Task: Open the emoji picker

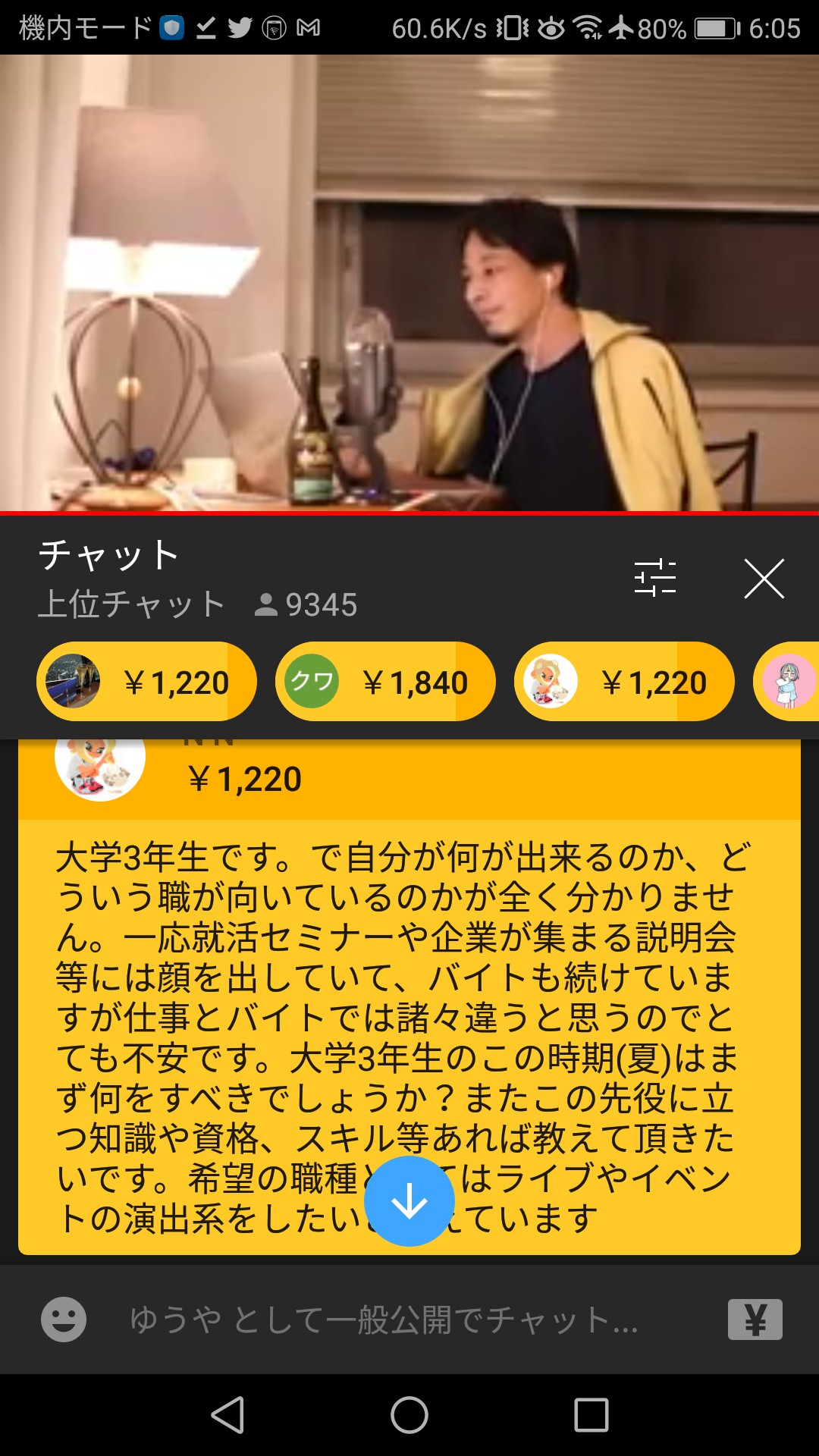Action: (x=64, y=1319)
